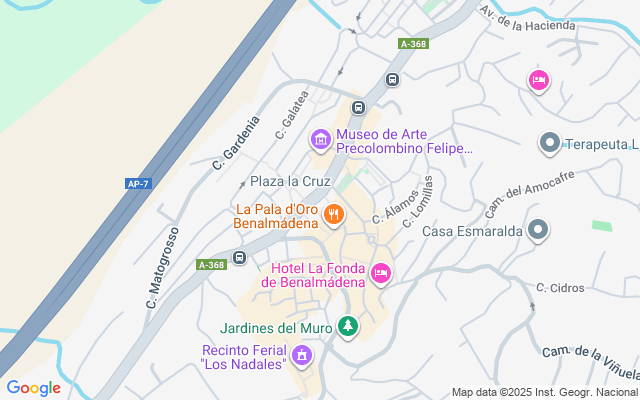The width and height of the screenshot is (640, 400).
Task: Tap the bus stop beside C. Matogrosso
Action: coord(239,258)
